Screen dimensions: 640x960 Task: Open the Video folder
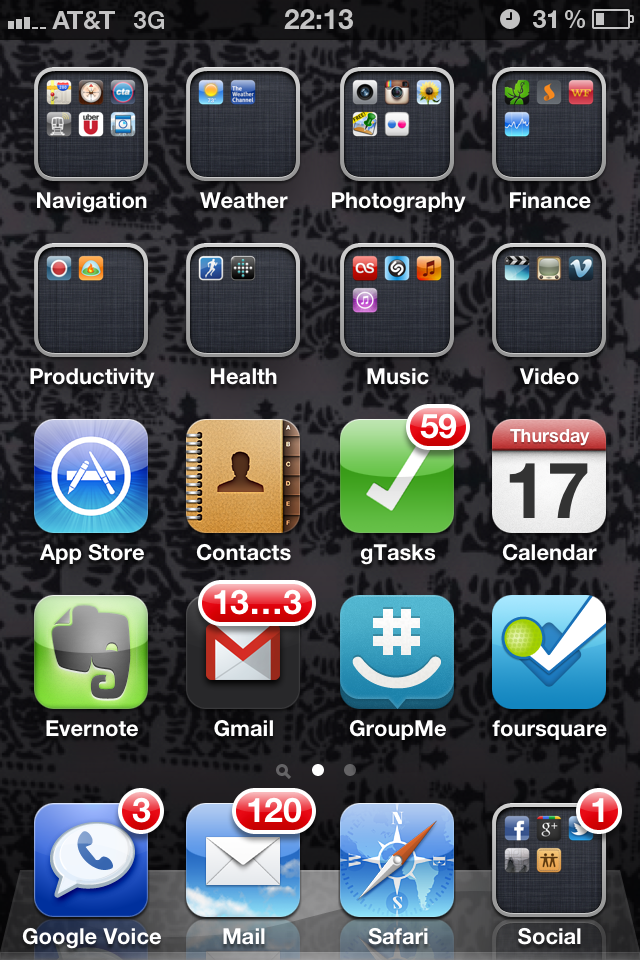coord(549,300)
